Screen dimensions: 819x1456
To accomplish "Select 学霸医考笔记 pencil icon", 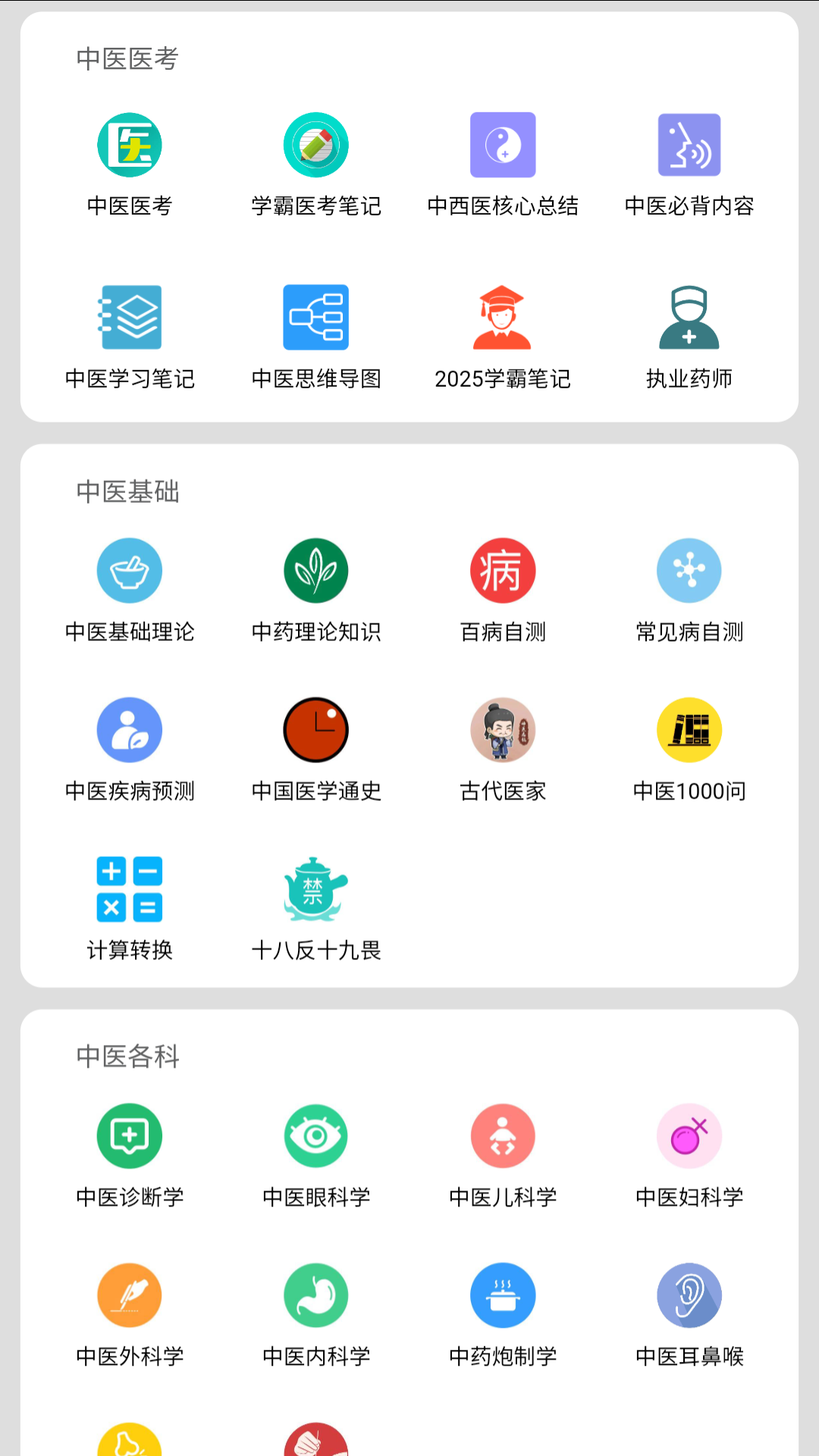I will click(x=316, y=144).
